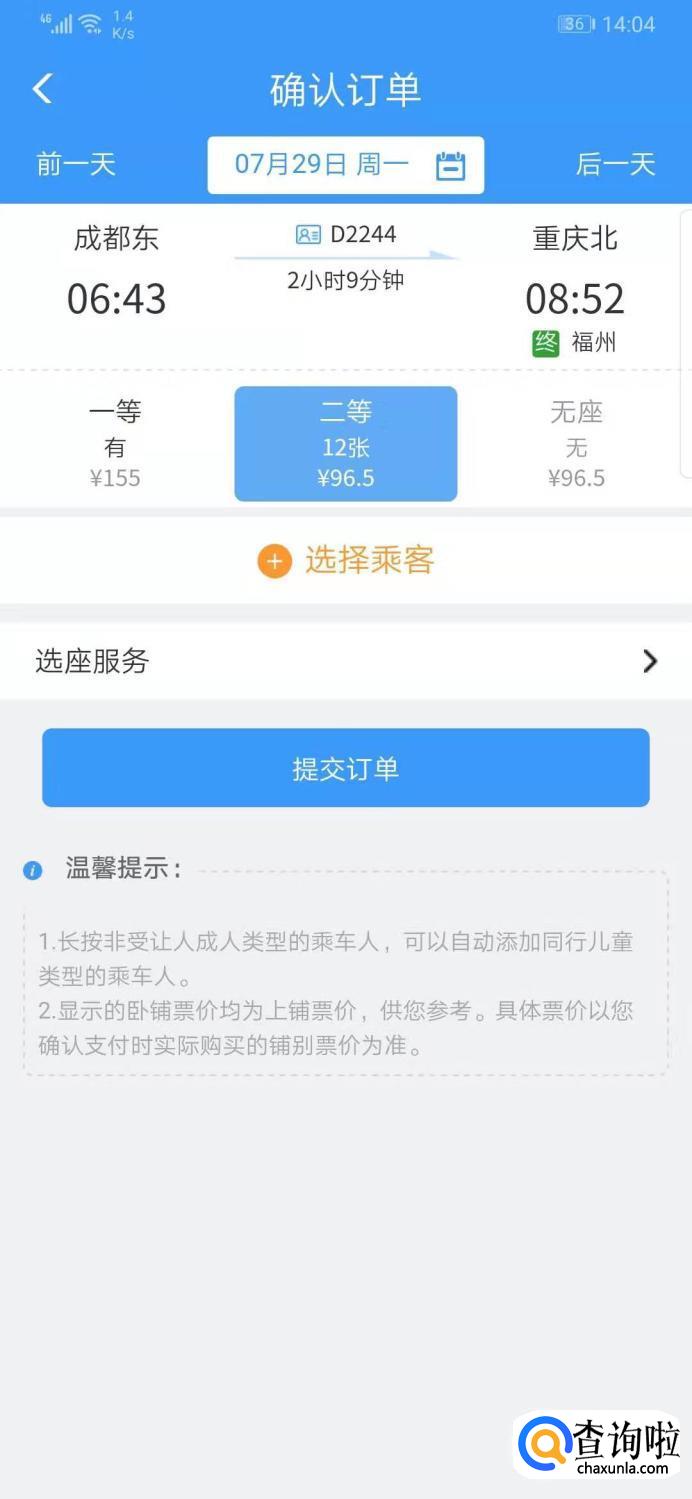Submit the order with 提交订单

coord(346,768)
